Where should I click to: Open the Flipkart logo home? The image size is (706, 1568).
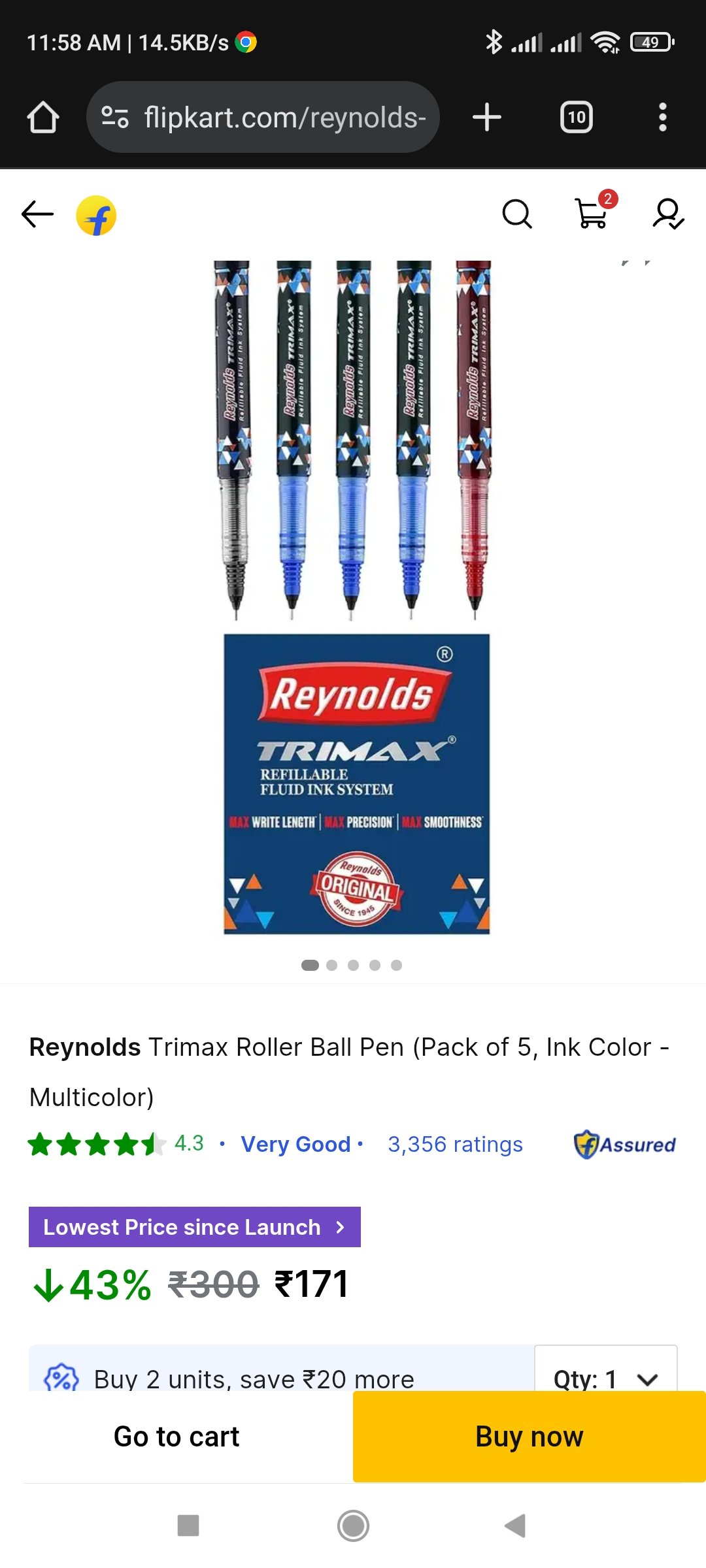tap(96, 216)
